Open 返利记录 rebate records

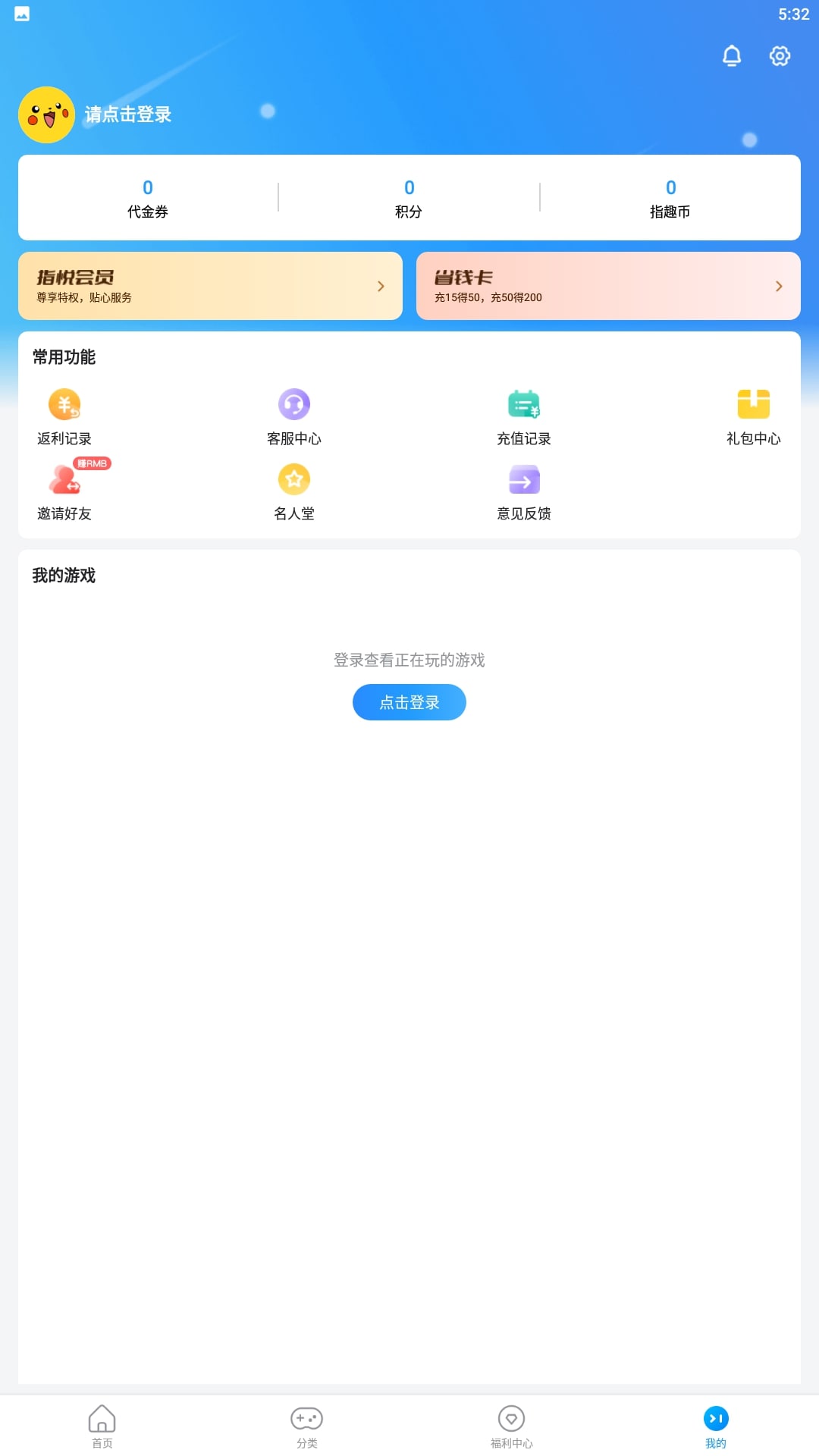[64, 416]
